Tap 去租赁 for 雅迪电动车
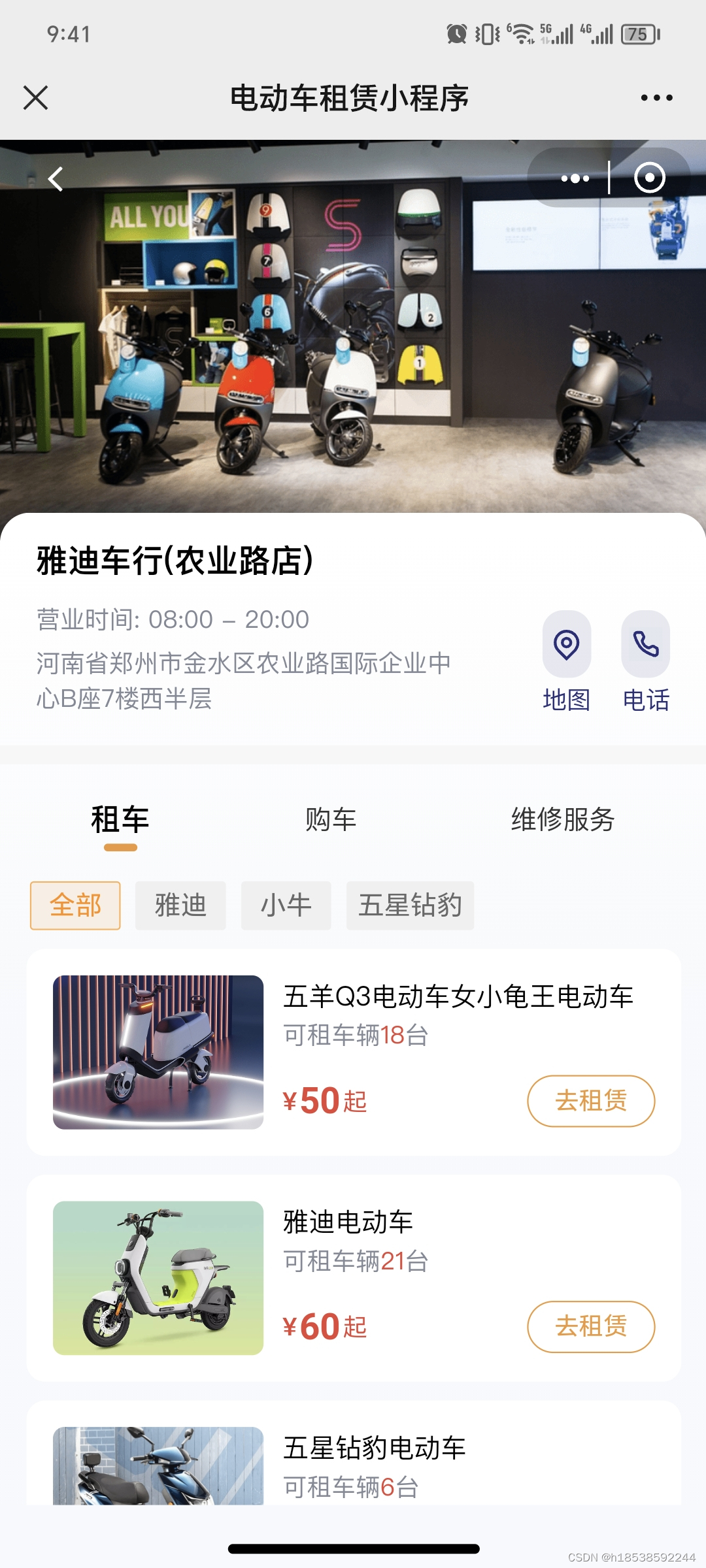The width and height of the screenshot is (706, 1568). 591,1327
